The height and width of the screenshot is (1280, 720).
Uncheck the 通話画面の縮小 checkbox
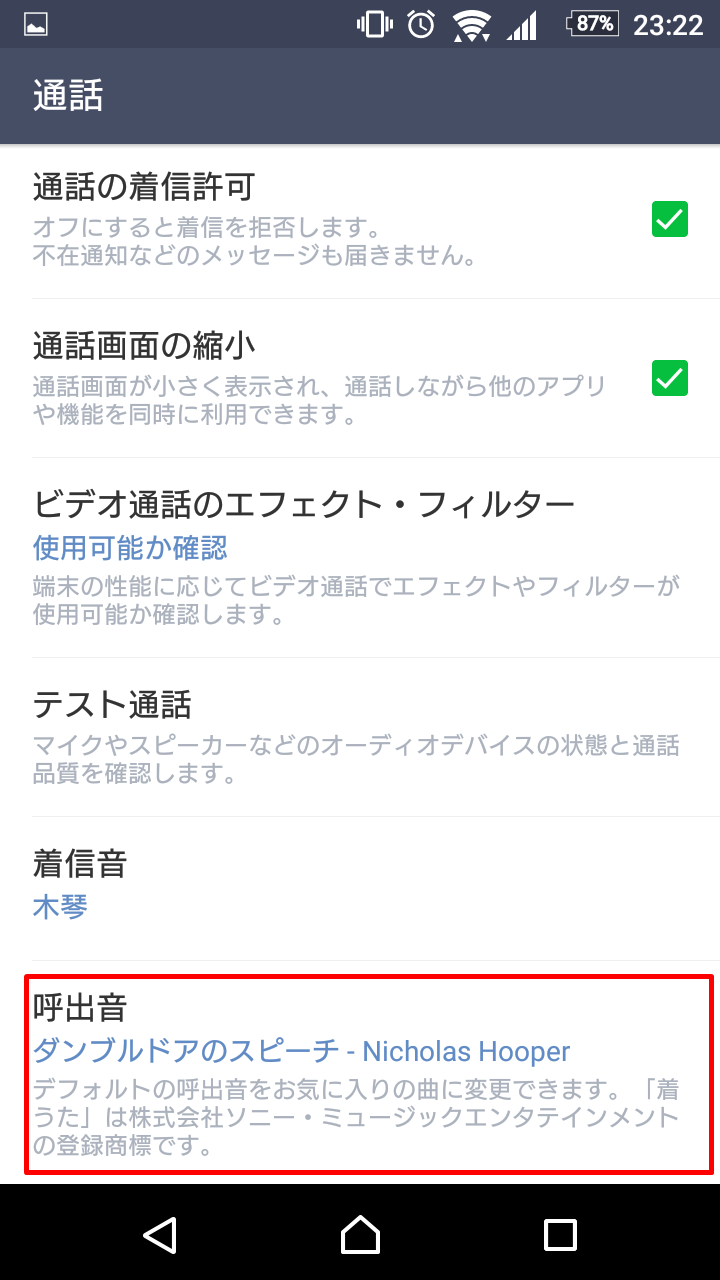point(669,378)
